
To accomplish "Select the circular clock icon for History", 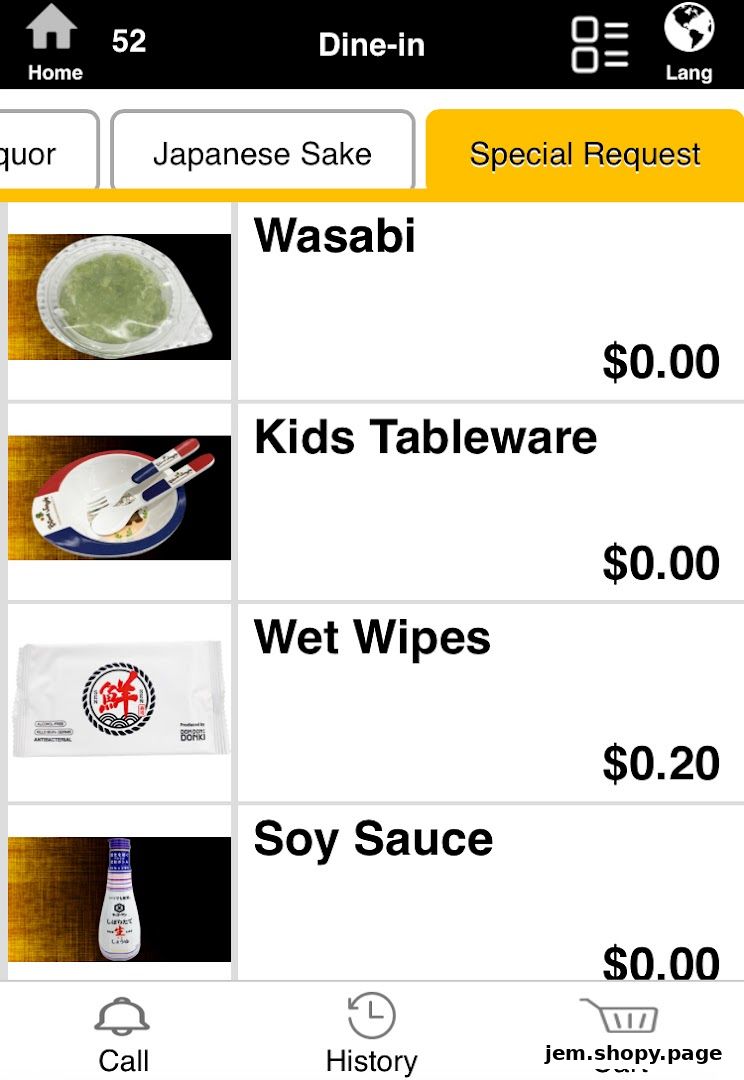I will click(371, 1013).
